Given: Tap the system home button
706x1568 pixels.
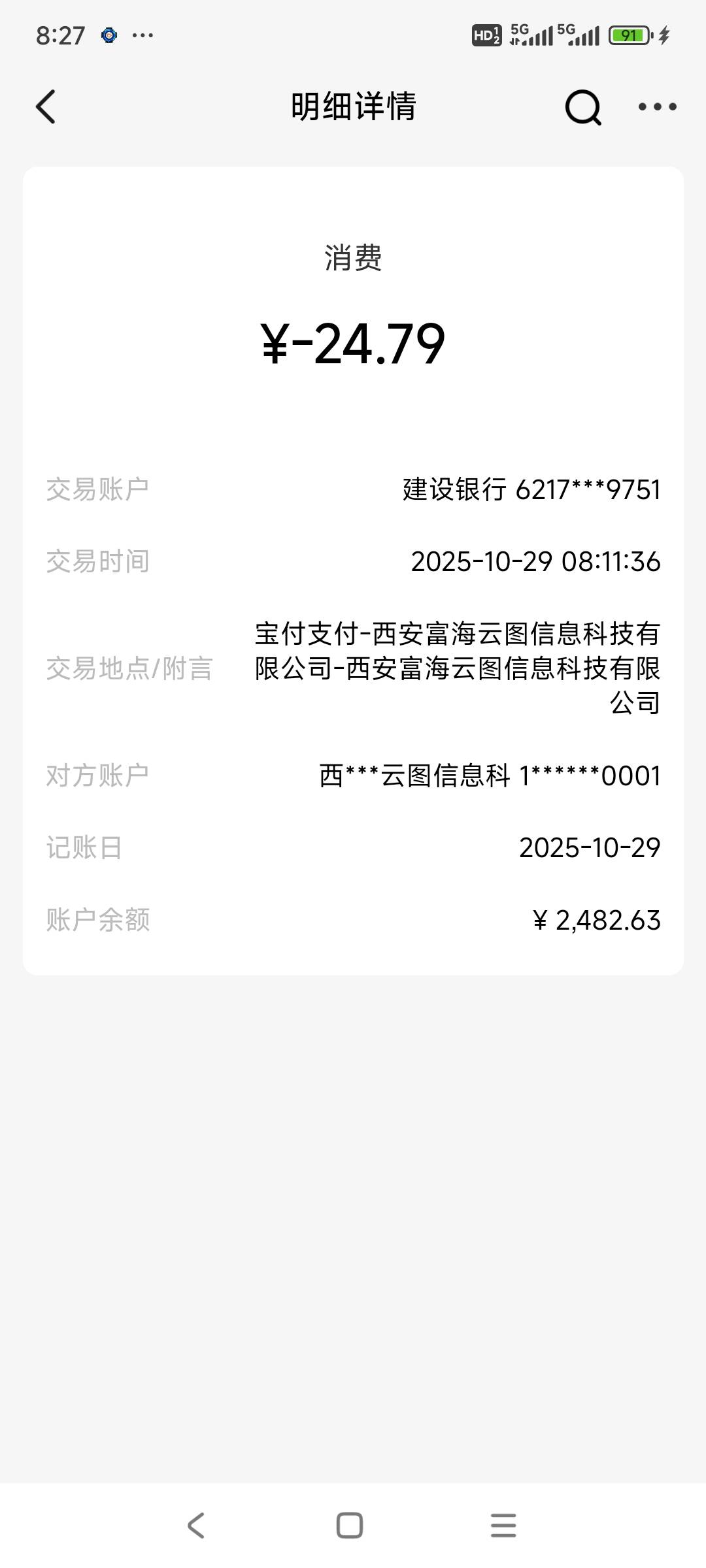Looking at the screenshot, I should point(350,1526).
